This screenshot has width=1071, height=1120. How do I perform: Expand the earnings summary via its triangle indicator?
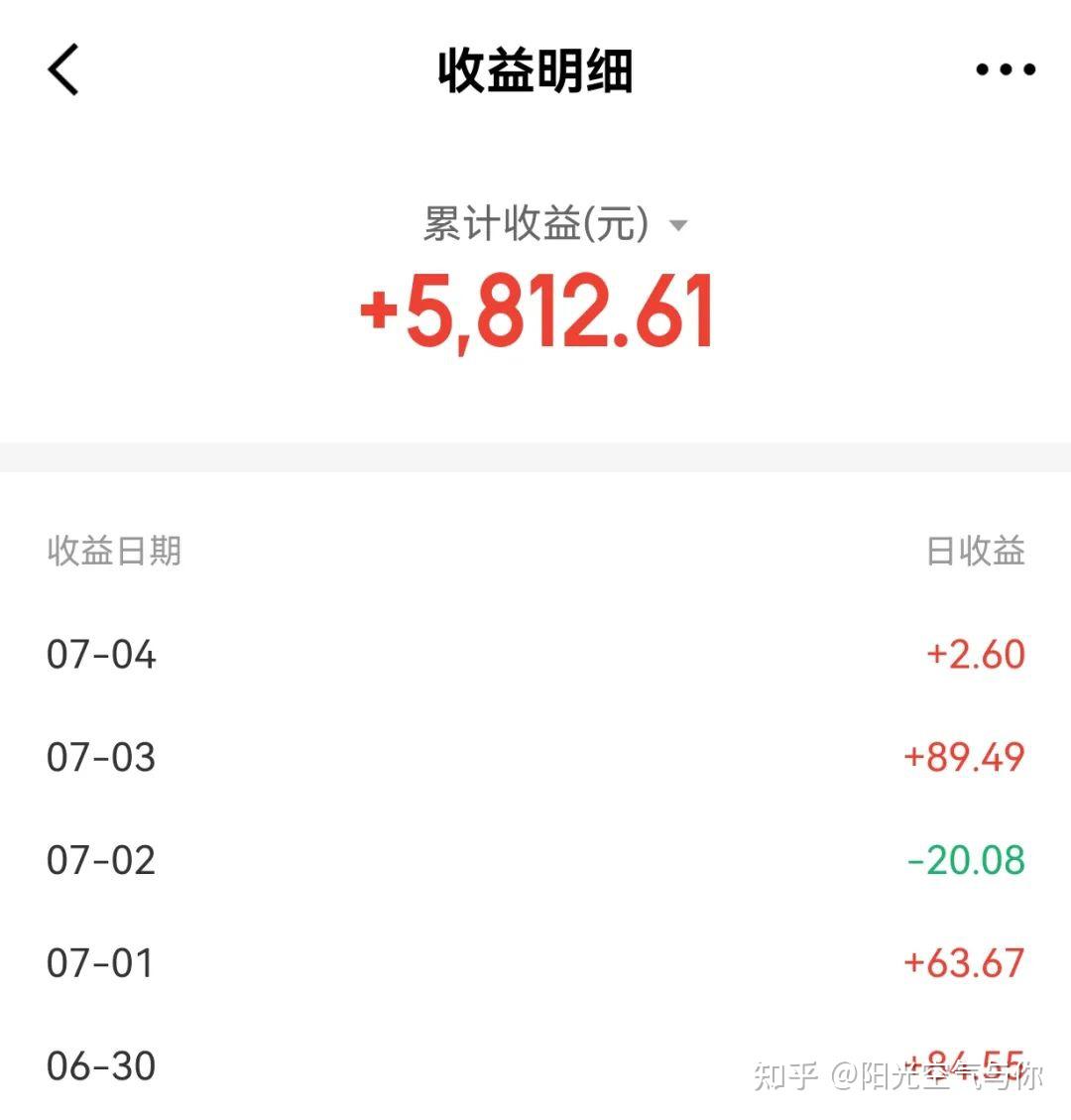pyautogui.click(x=680, y=225)
